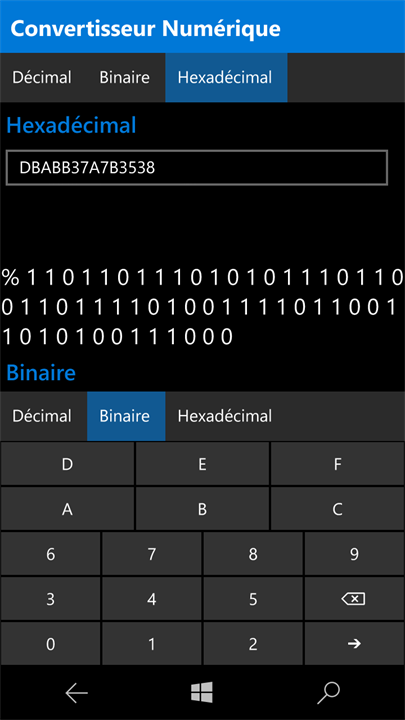
Task: Tap the A key
Action: [x=68, y=509]
